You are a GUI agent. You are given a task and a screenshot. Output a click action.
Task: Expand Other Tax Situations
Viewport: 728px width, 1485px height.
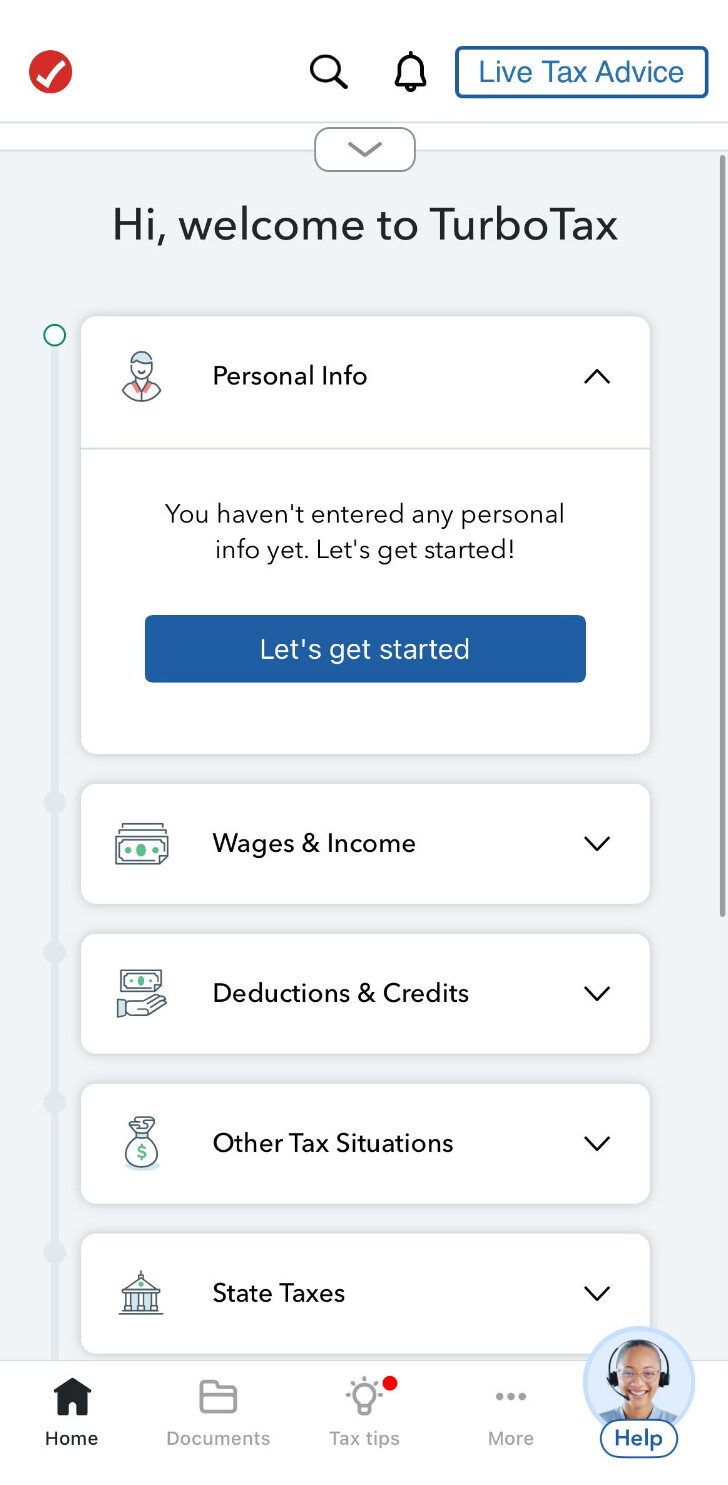(x=365, y=1144)
